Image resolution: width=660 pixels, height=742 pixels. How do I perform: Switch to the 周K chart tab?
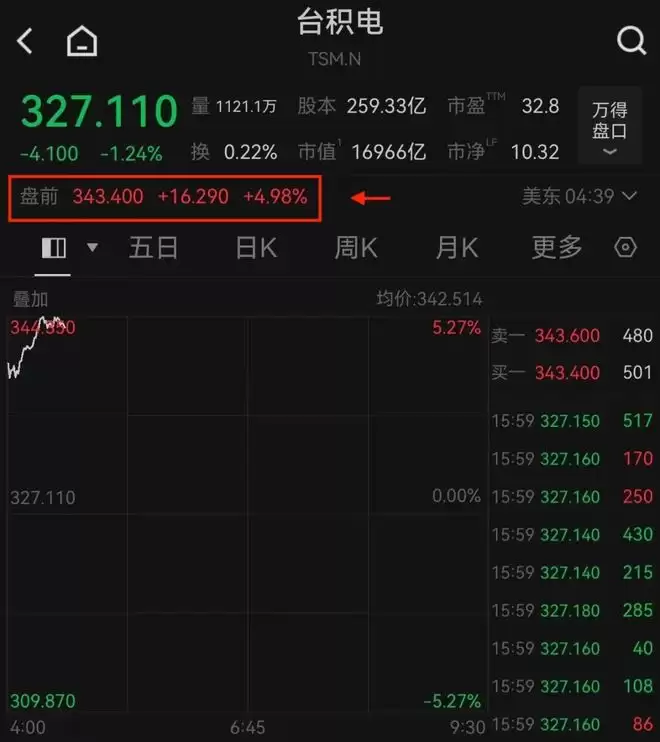coord(355,248)
